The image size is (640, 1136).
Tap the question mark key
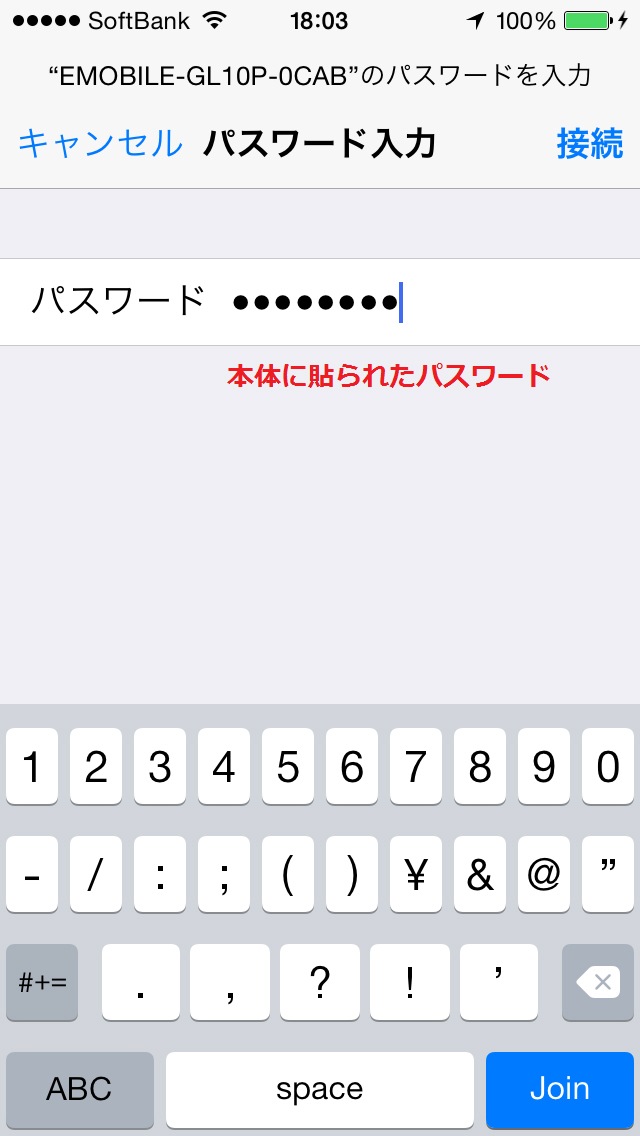320,982
